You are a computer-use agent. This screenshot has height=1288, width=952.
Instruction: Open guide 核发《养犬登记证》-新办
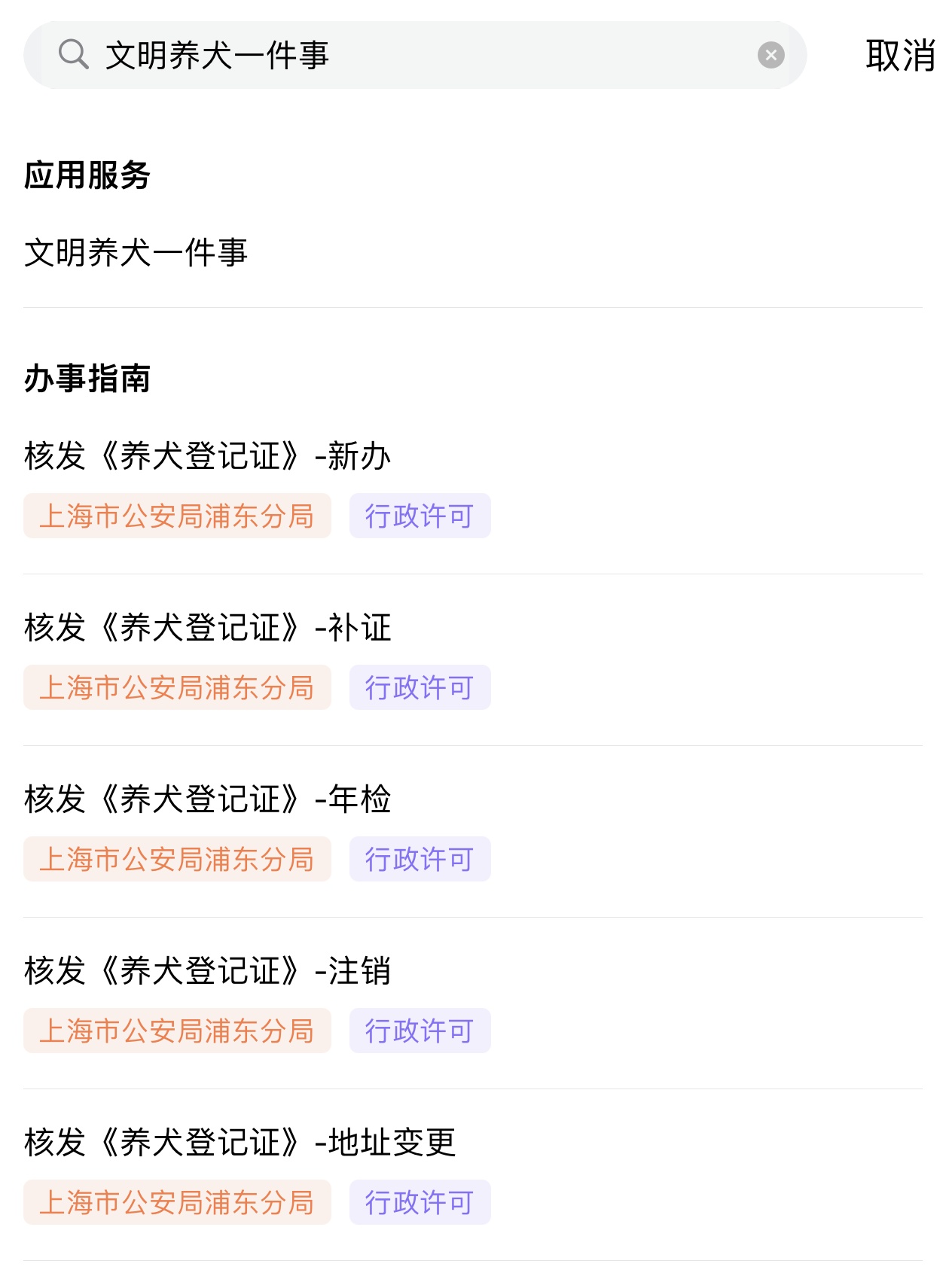point(208,456)
